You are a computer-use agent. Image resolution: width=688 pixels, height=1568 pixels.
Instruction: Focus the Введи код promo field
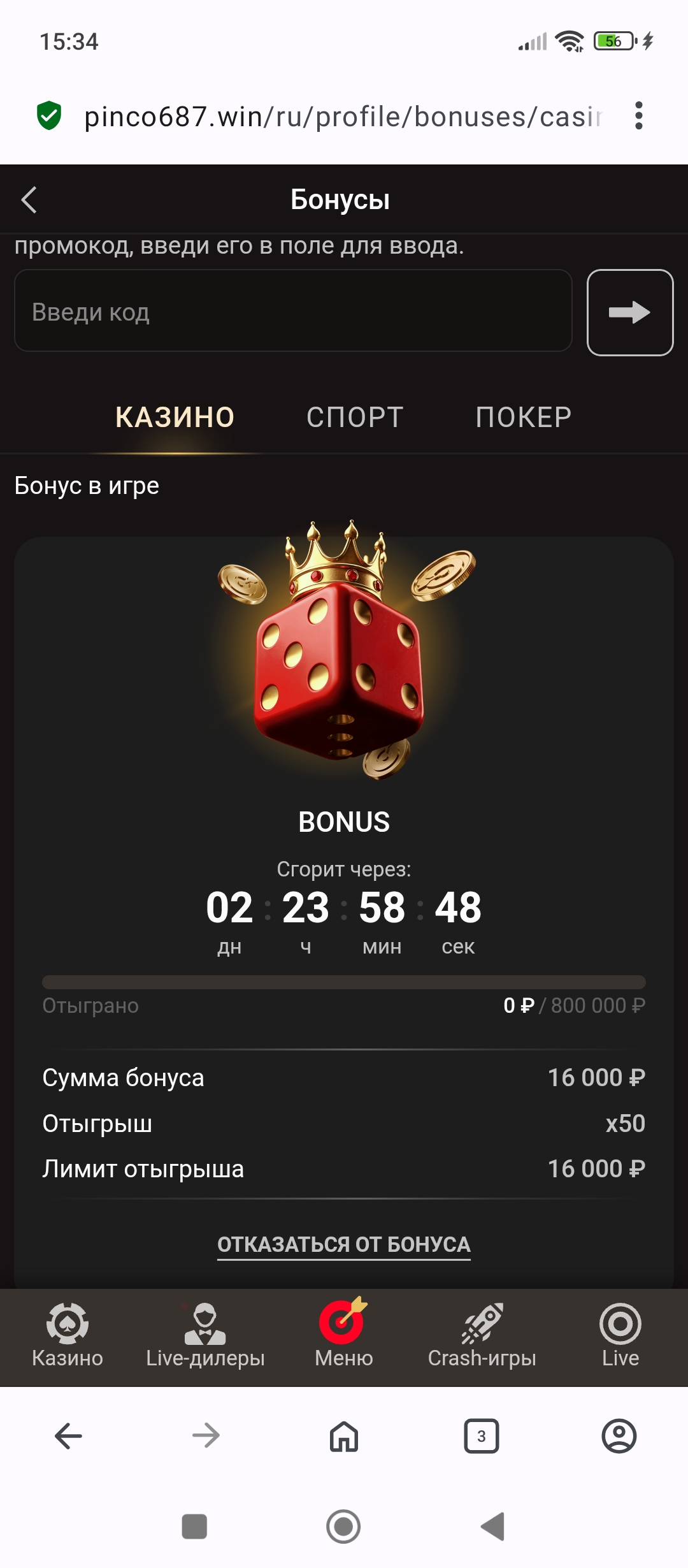[x=293, y=312]
